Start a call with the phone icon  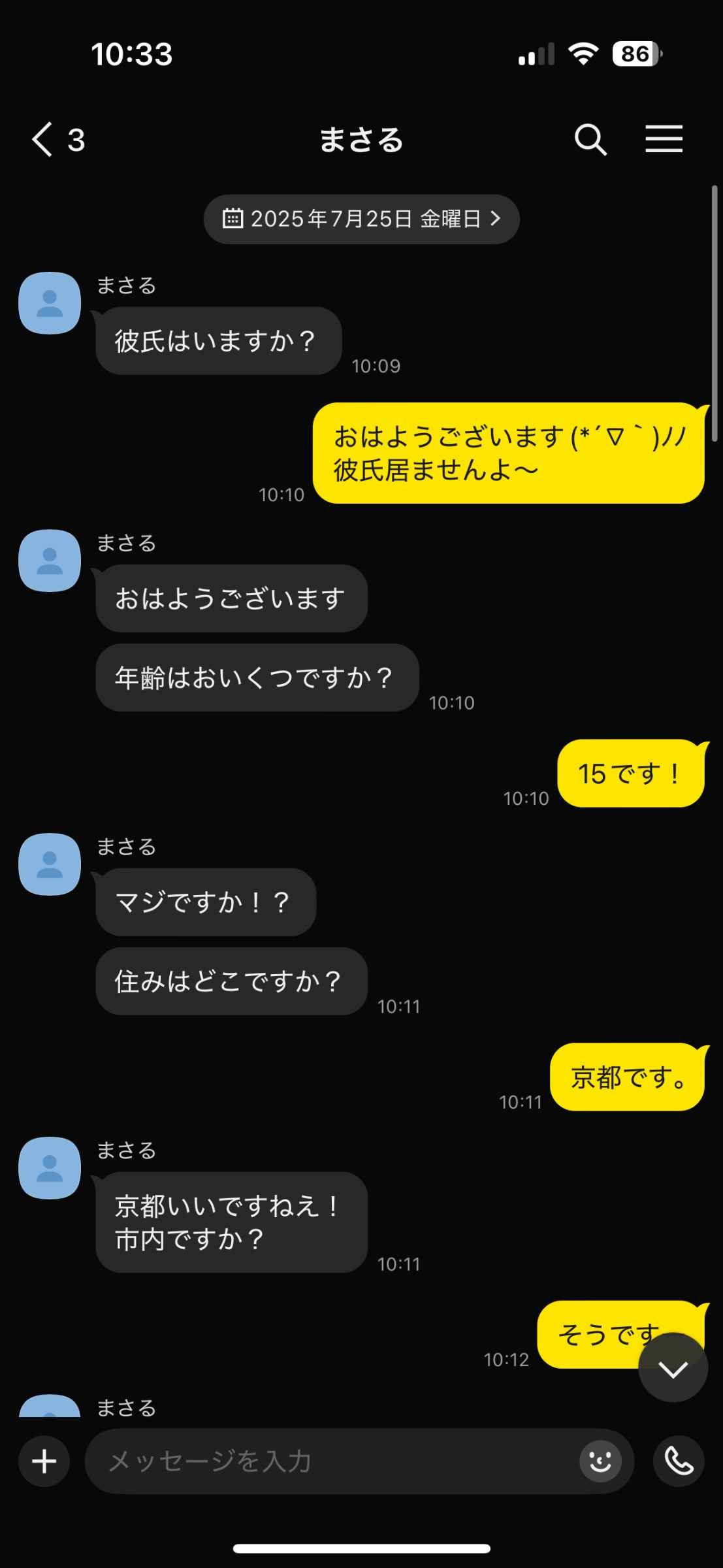click(x=679, y=1462)
